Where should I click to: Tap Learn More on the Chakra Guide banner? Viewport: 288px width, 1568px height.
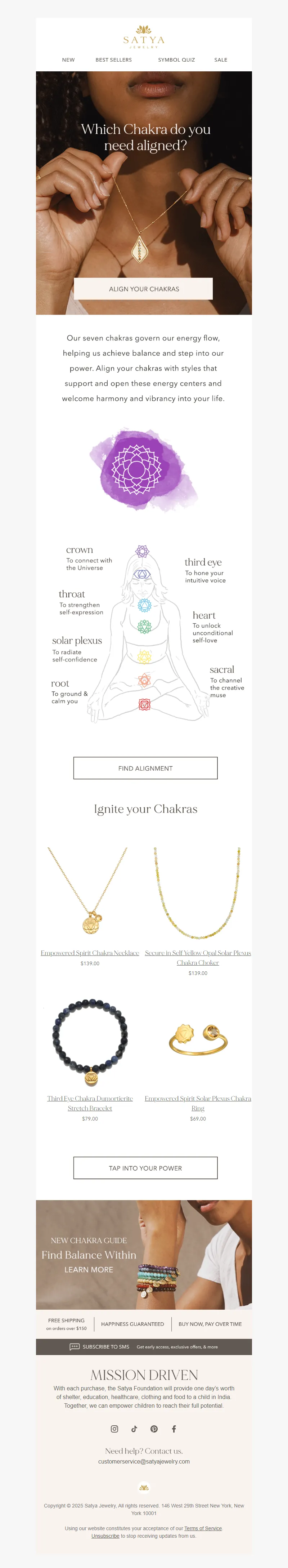click(89, 1270)
